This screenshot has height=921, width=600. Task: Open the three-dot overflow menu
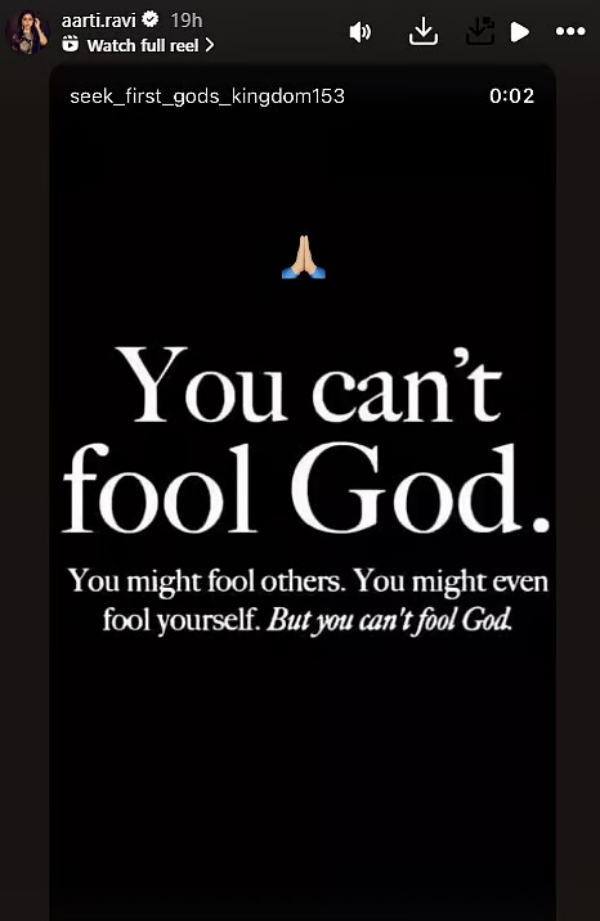point(570,32)
